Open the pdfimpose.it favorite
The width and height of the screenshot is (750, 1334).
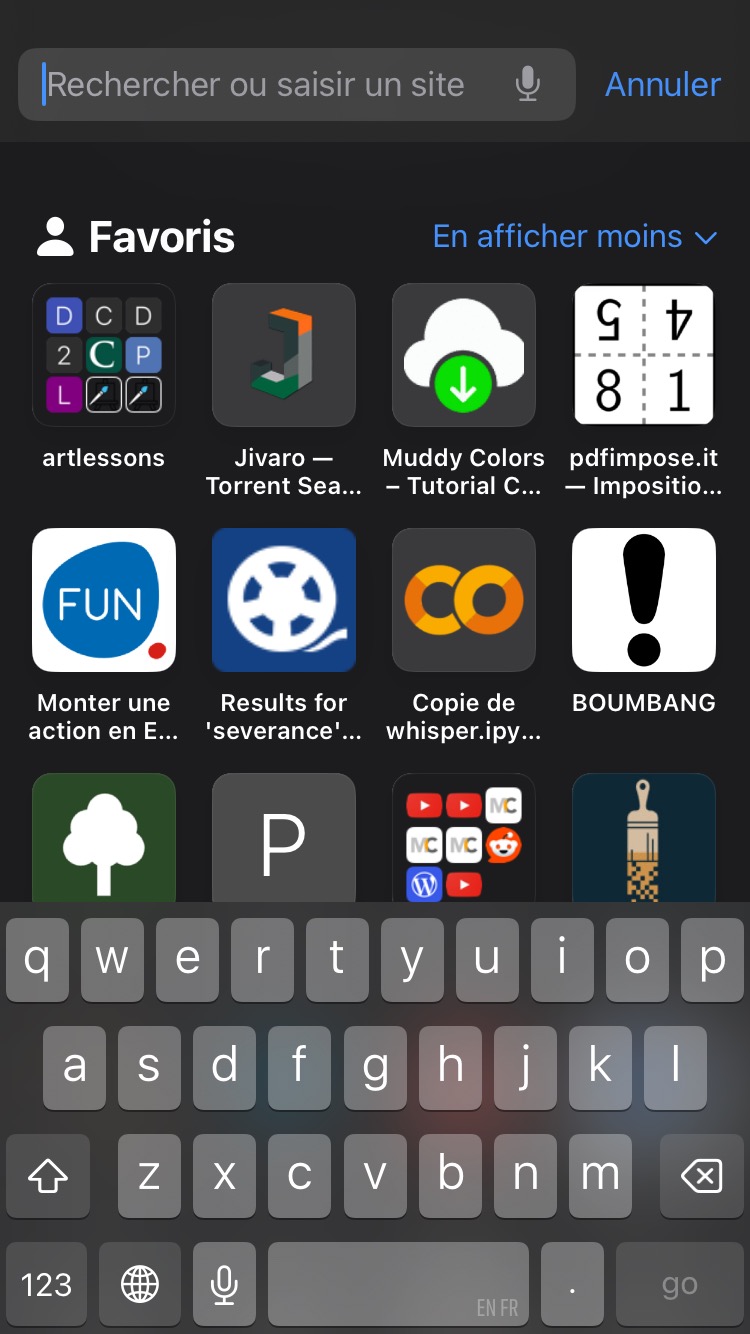coord(644,355)
